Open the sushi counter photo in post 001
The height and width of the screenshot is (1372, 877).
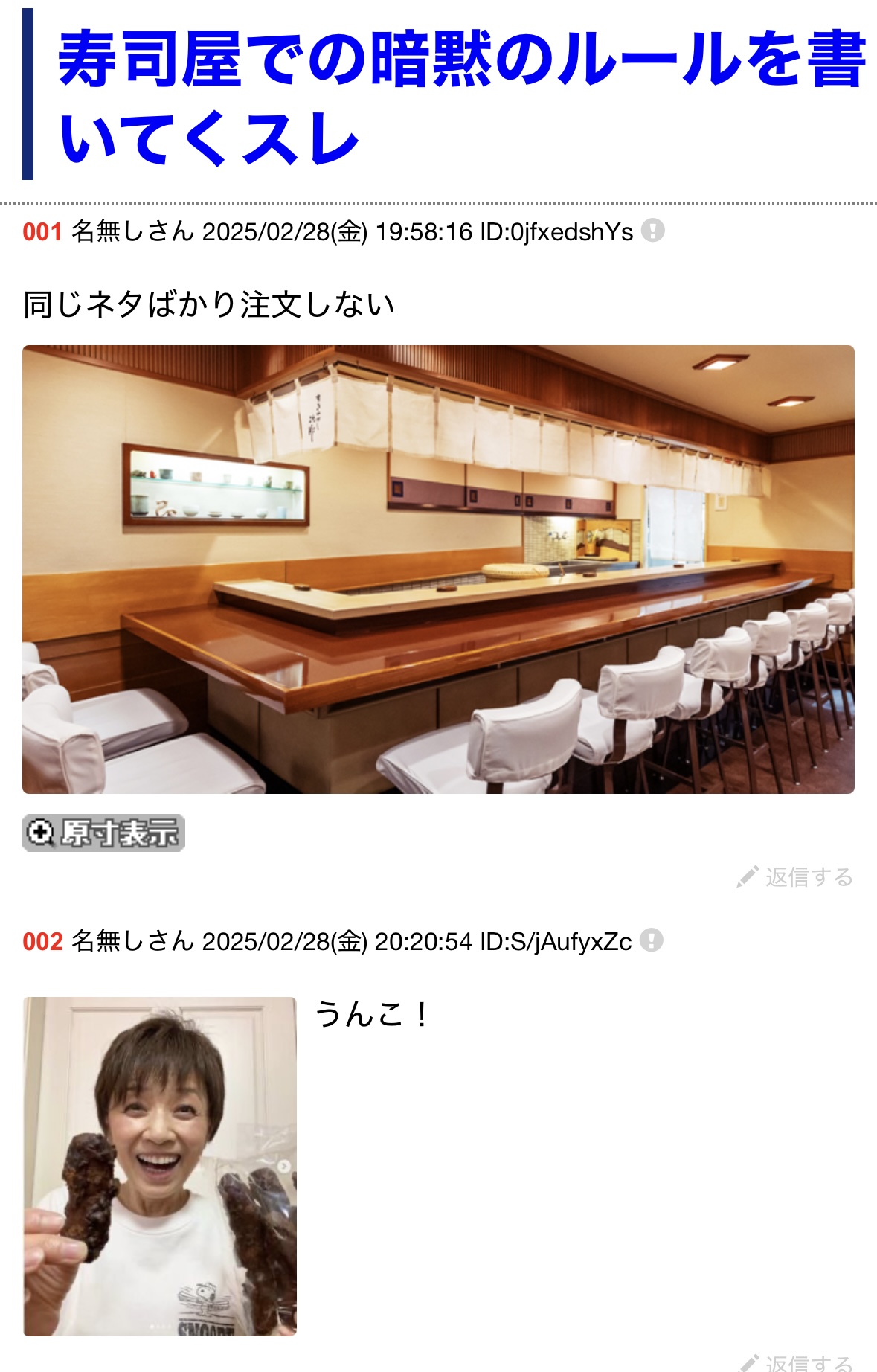[x=438, y=569]
